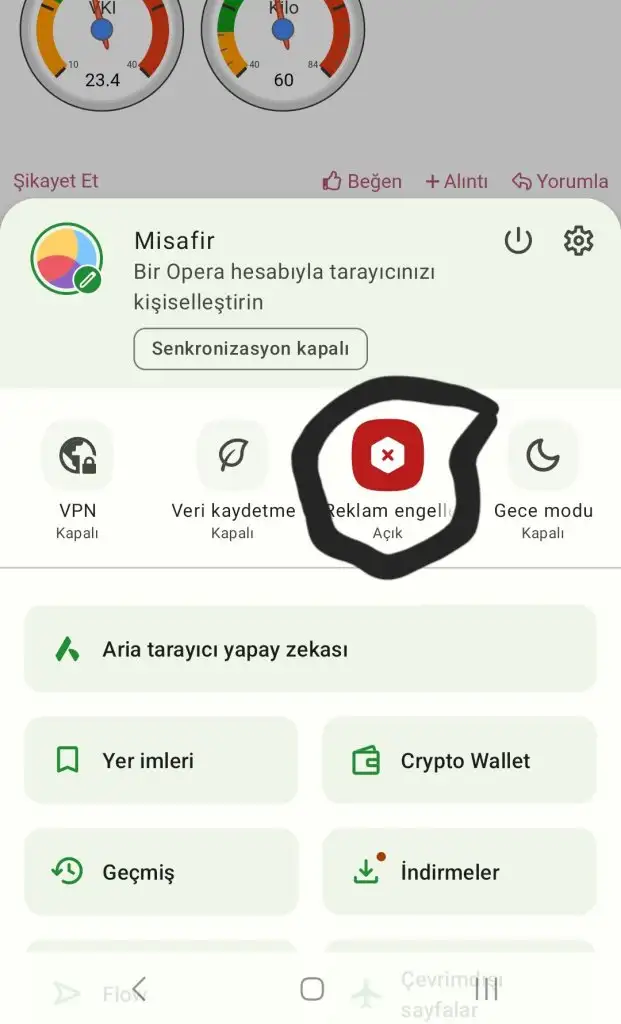This screenshot has width=621, height=1024.
Task: Disable the Reklam engelleme ad blocker
Action: [x=388, y=456]
